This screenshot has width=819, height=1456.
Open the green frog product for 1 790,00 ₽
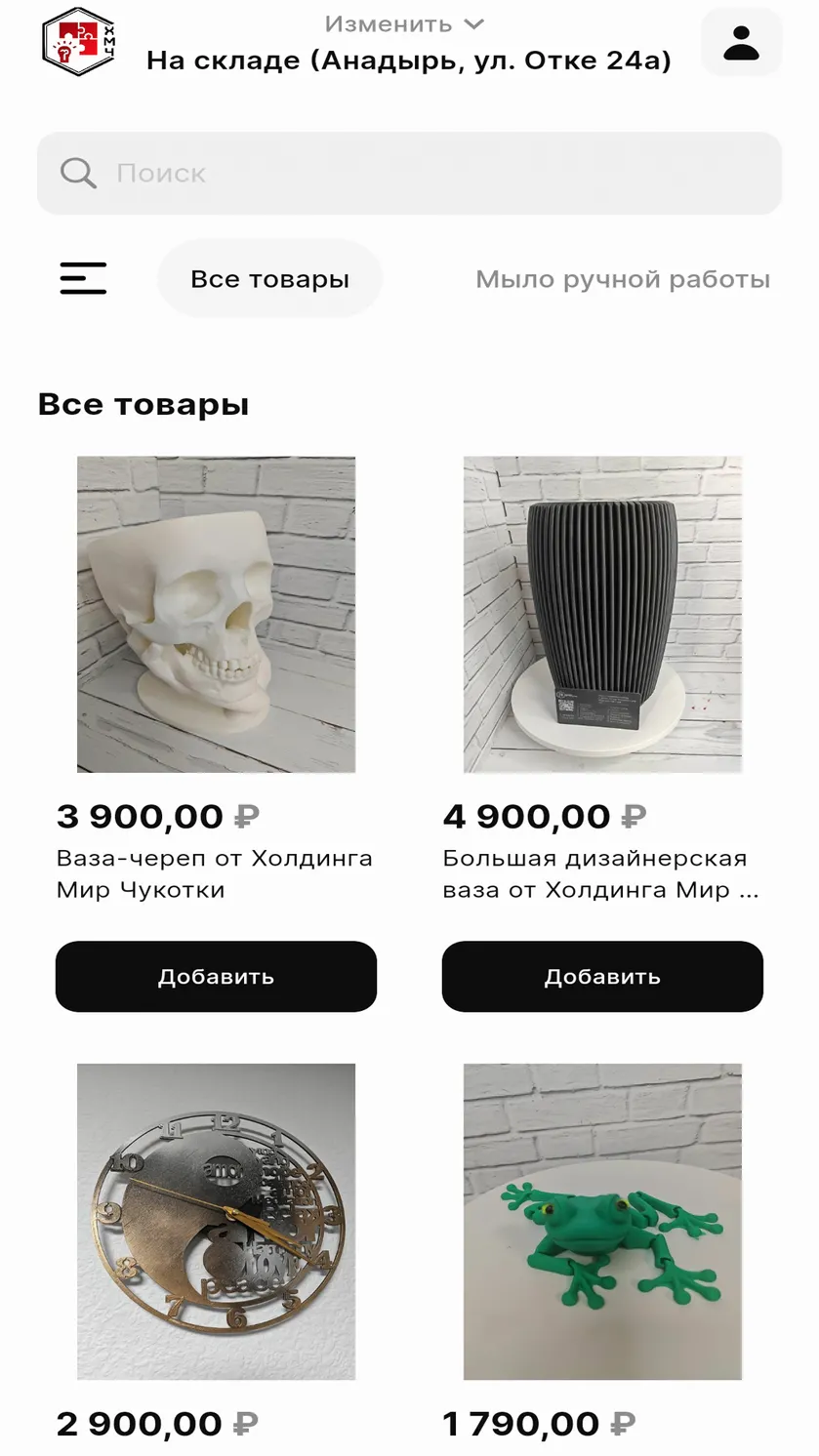tap(602, 1222)
